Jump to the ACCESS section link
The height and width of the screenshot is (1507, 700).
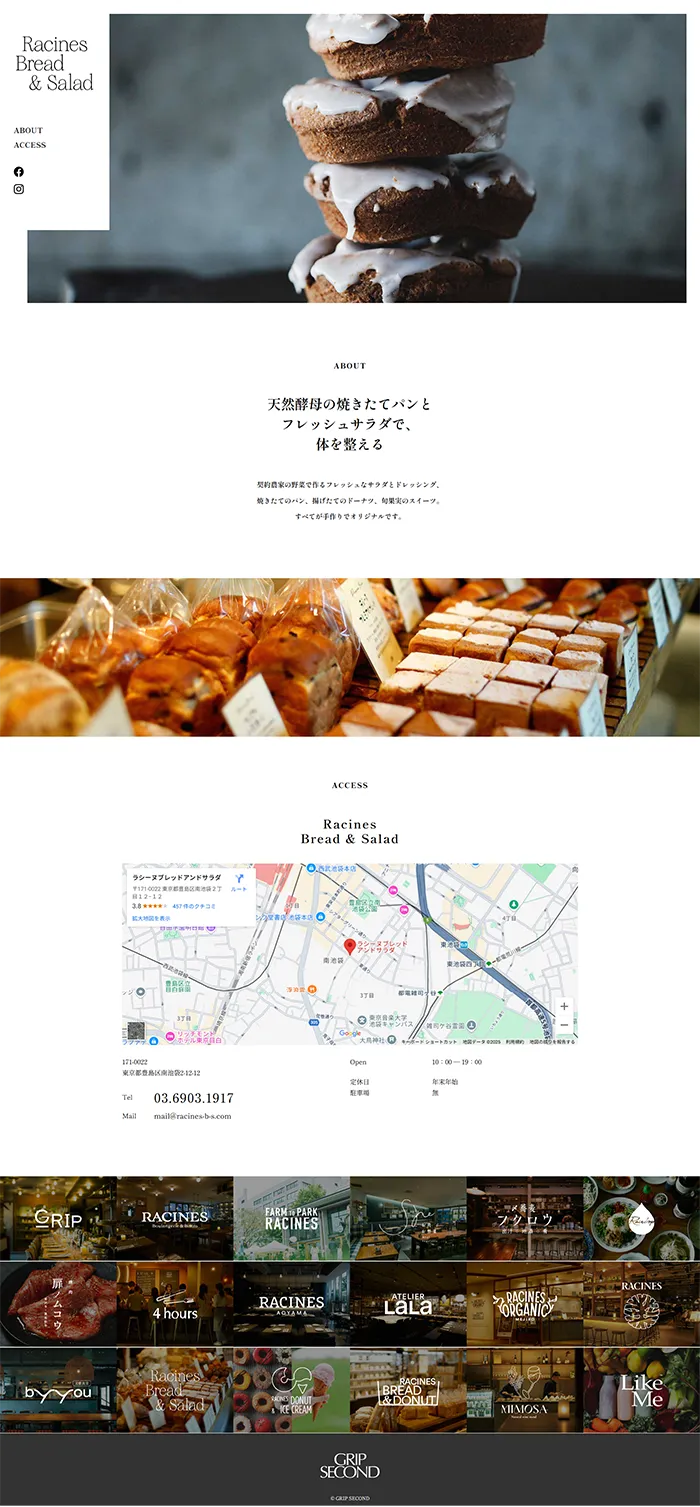pyautogui.click(x=30, y=145)
